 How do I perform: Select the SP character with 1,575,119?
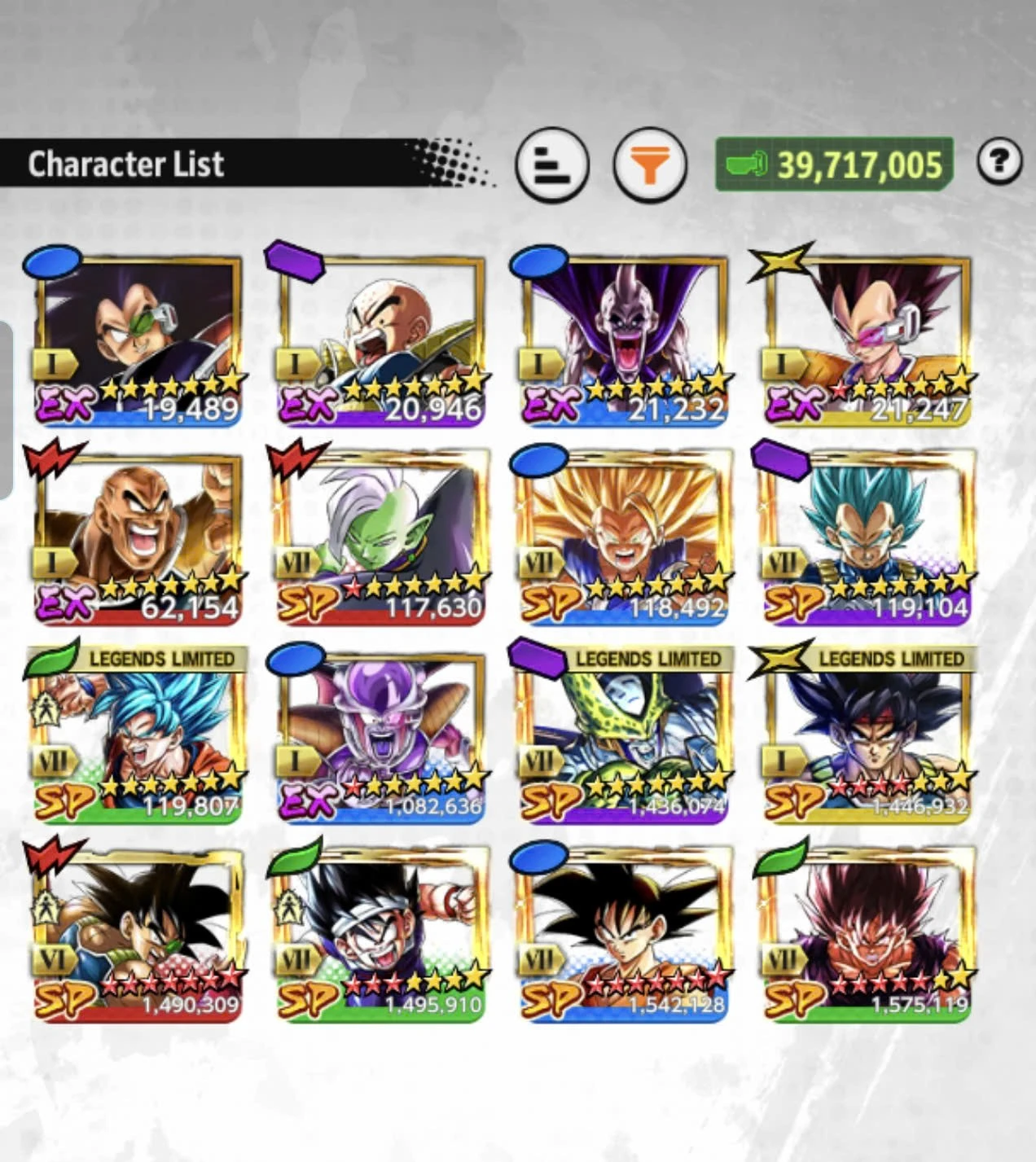(x=867, y=936)
